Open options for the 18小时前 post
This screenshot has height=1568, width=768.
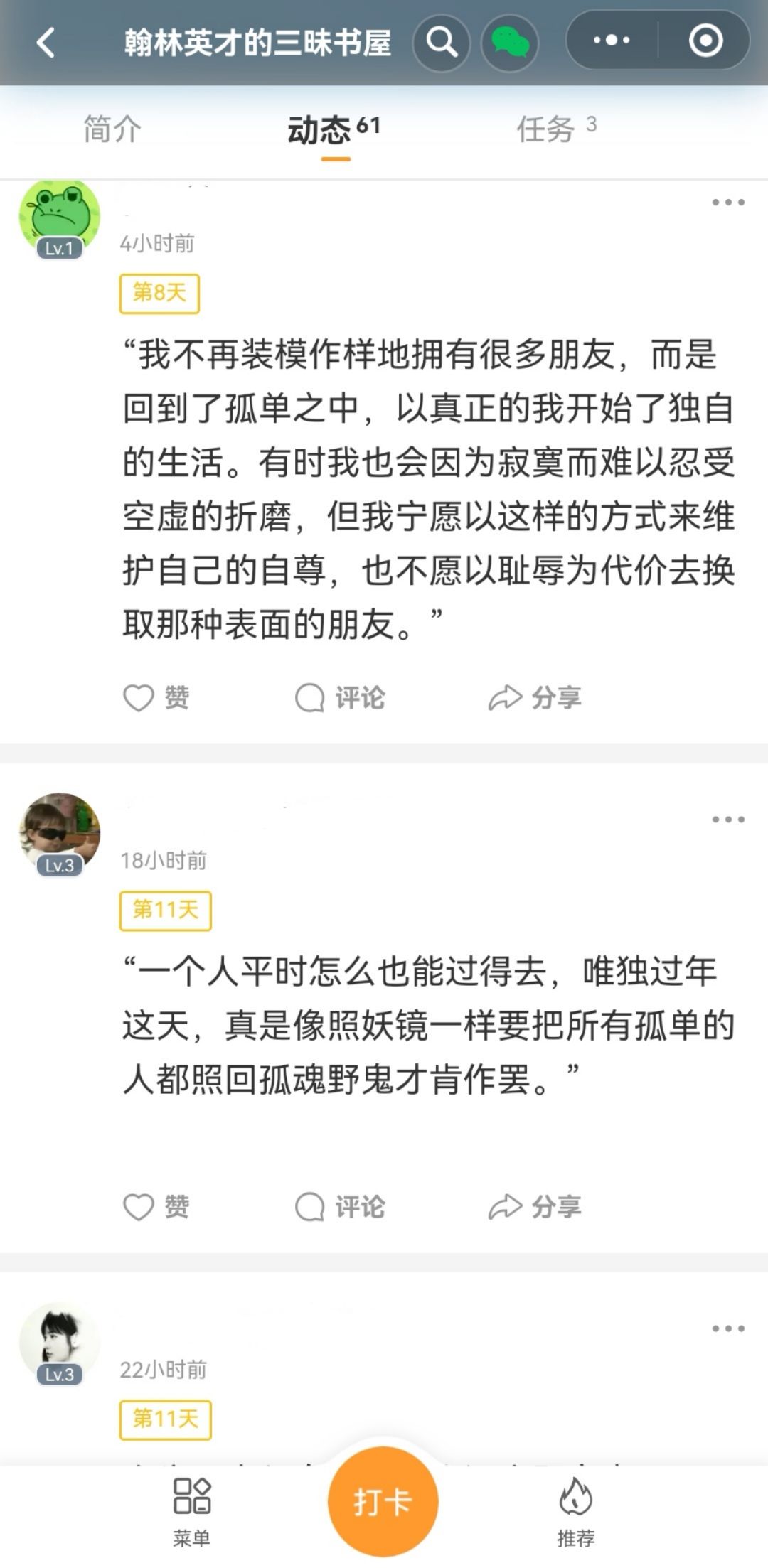728,820
